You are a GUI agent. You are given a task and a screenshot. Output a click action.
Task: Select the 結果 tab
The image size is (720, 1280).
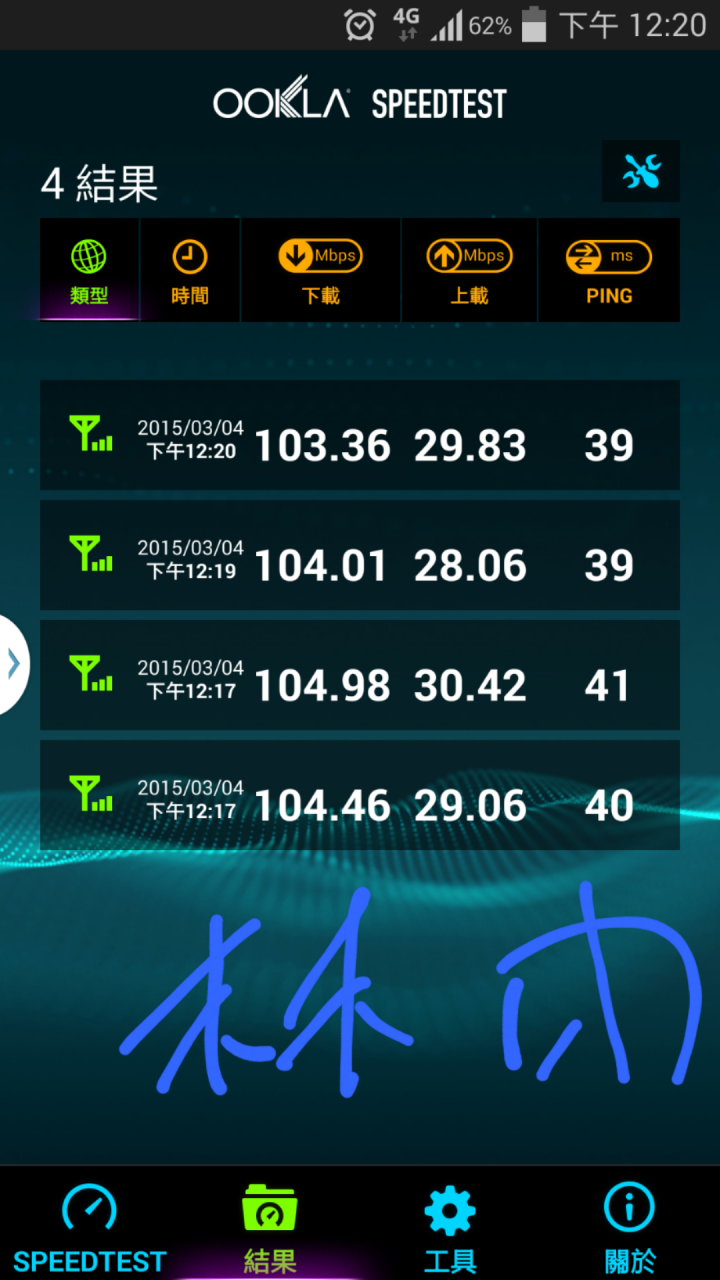[270, 1227]
